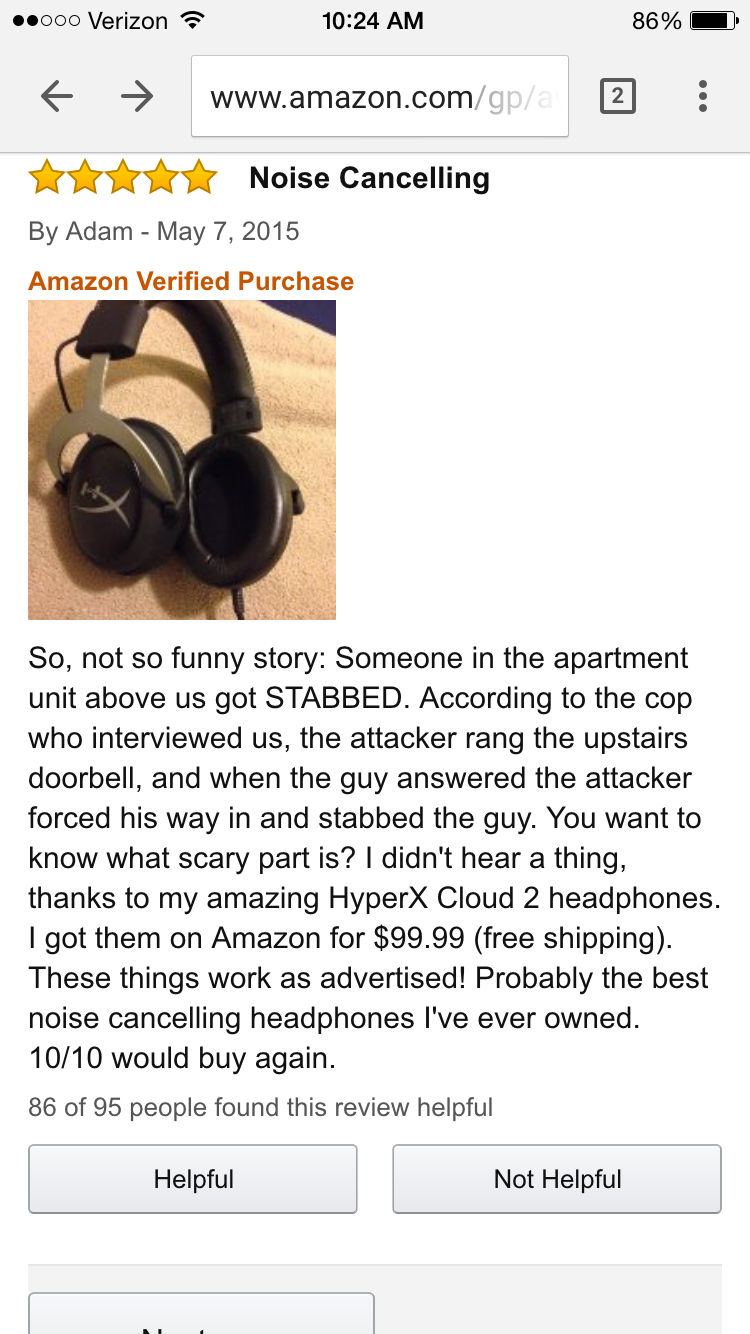Enlarge the headphone review photo
This screenshot has width=750, height=1334.
(x=182, y=459)
